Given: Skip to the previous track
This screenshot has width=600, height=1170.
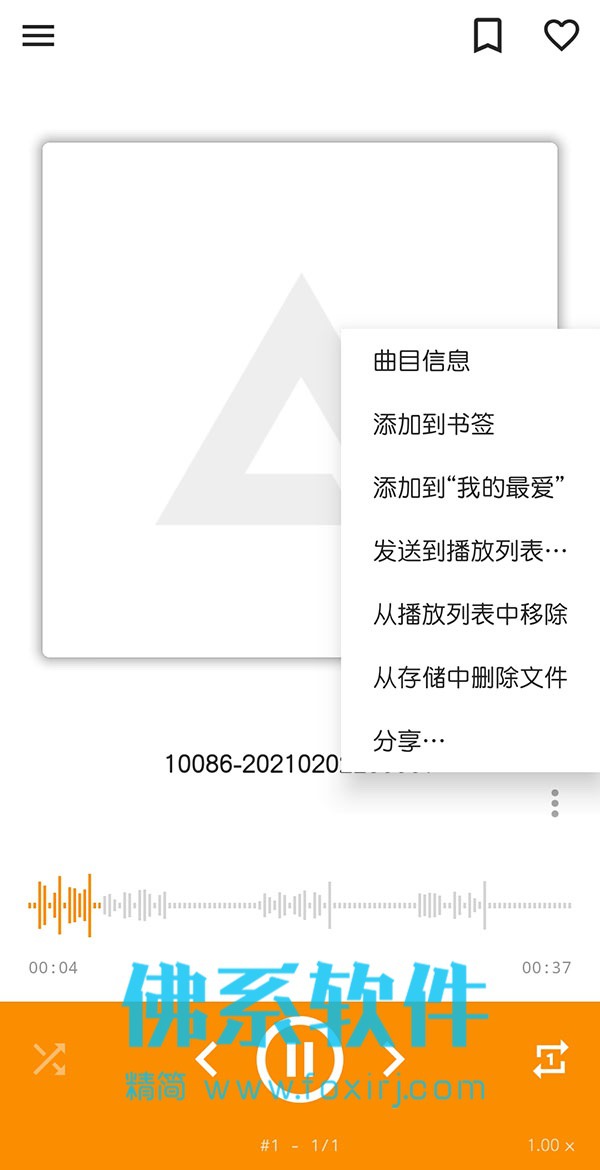Looking at the screenshot, I should coord(206,1059).
